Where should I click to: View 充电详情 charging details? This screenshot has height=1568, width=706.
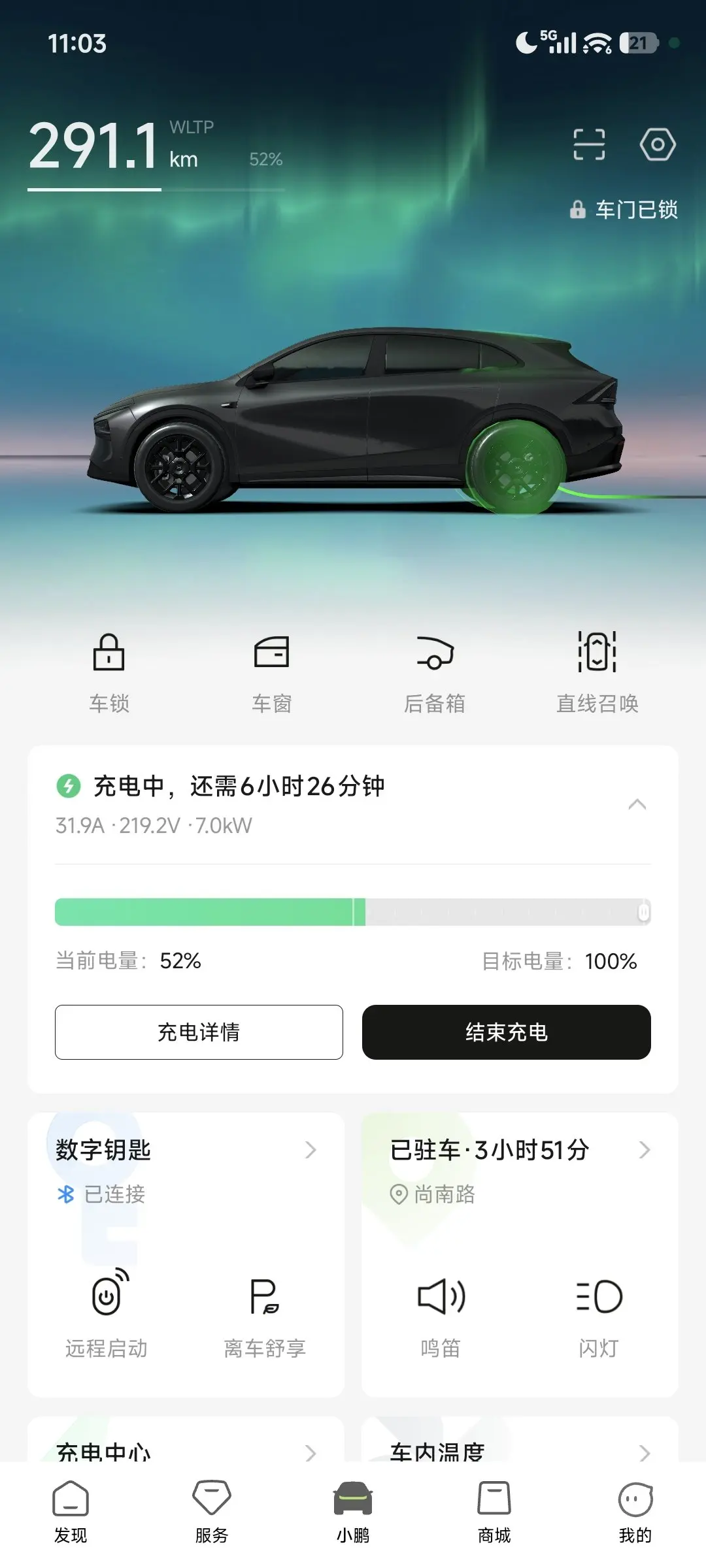point(199,1032)
